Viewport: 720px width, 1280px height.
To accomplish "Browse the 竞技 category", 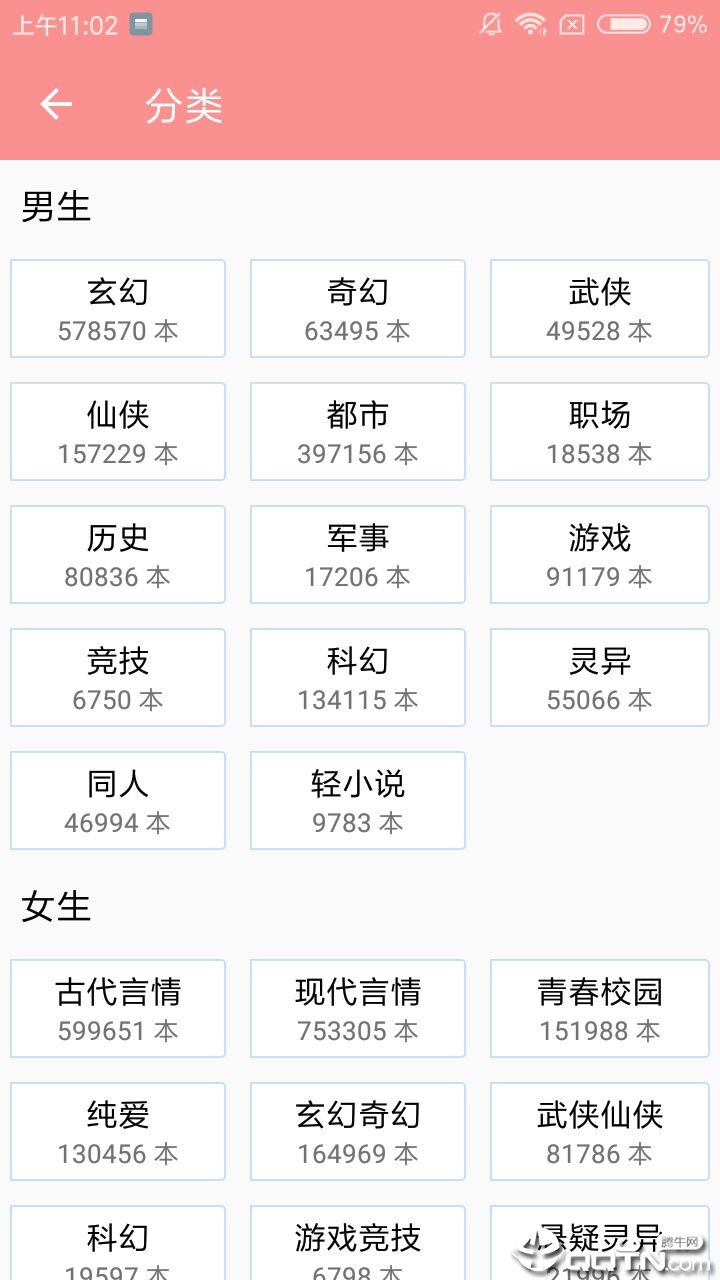I will tap(118, 678).
